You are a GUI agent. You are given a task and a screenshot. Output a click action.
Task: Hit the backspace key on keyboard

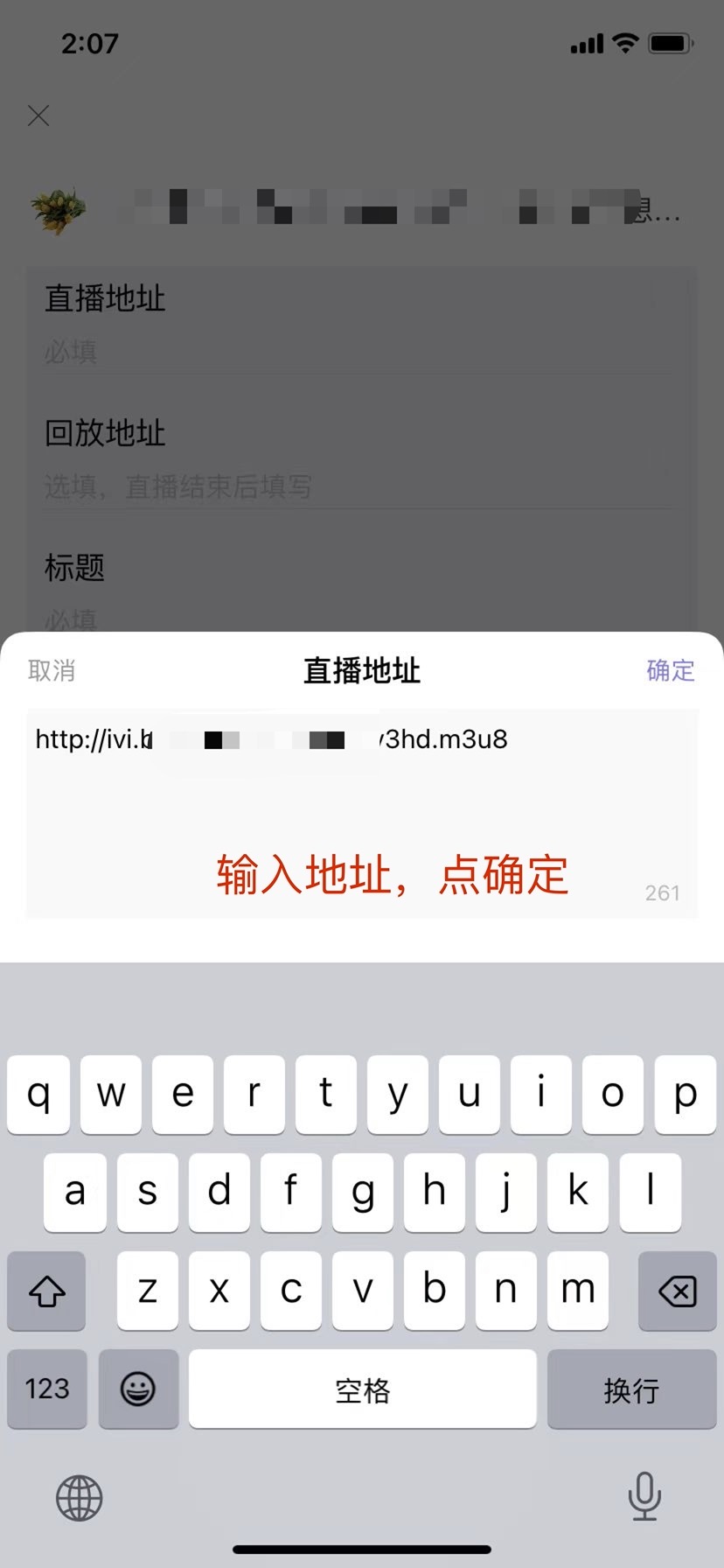[x=677, y=1291]
